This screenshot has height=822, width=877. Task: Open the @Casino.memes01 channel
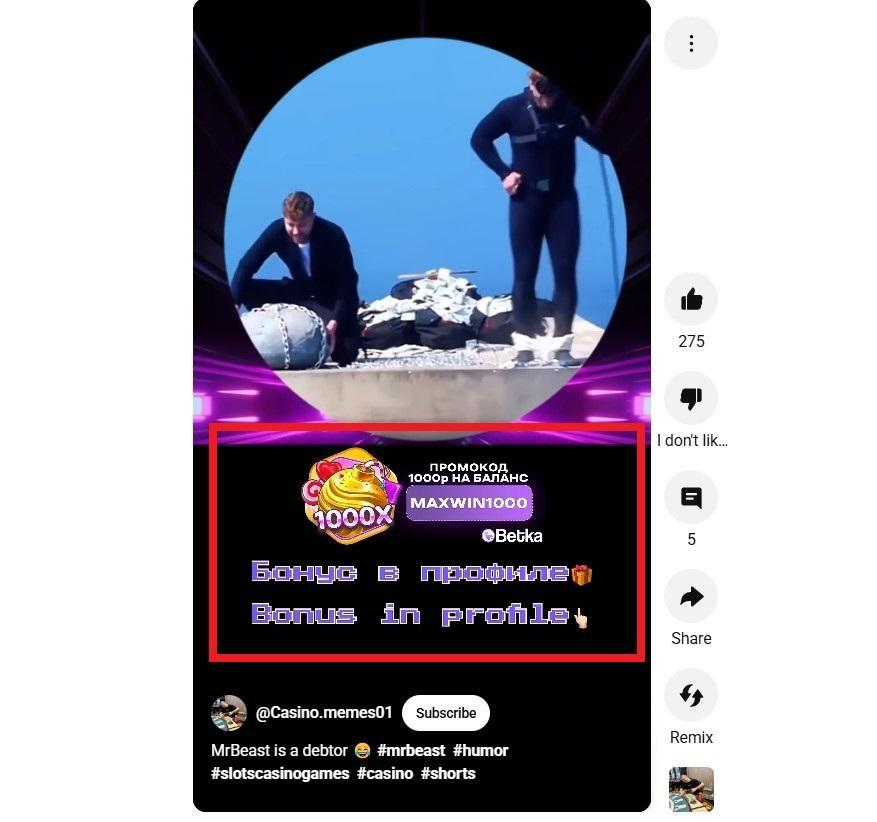(323, 713)
